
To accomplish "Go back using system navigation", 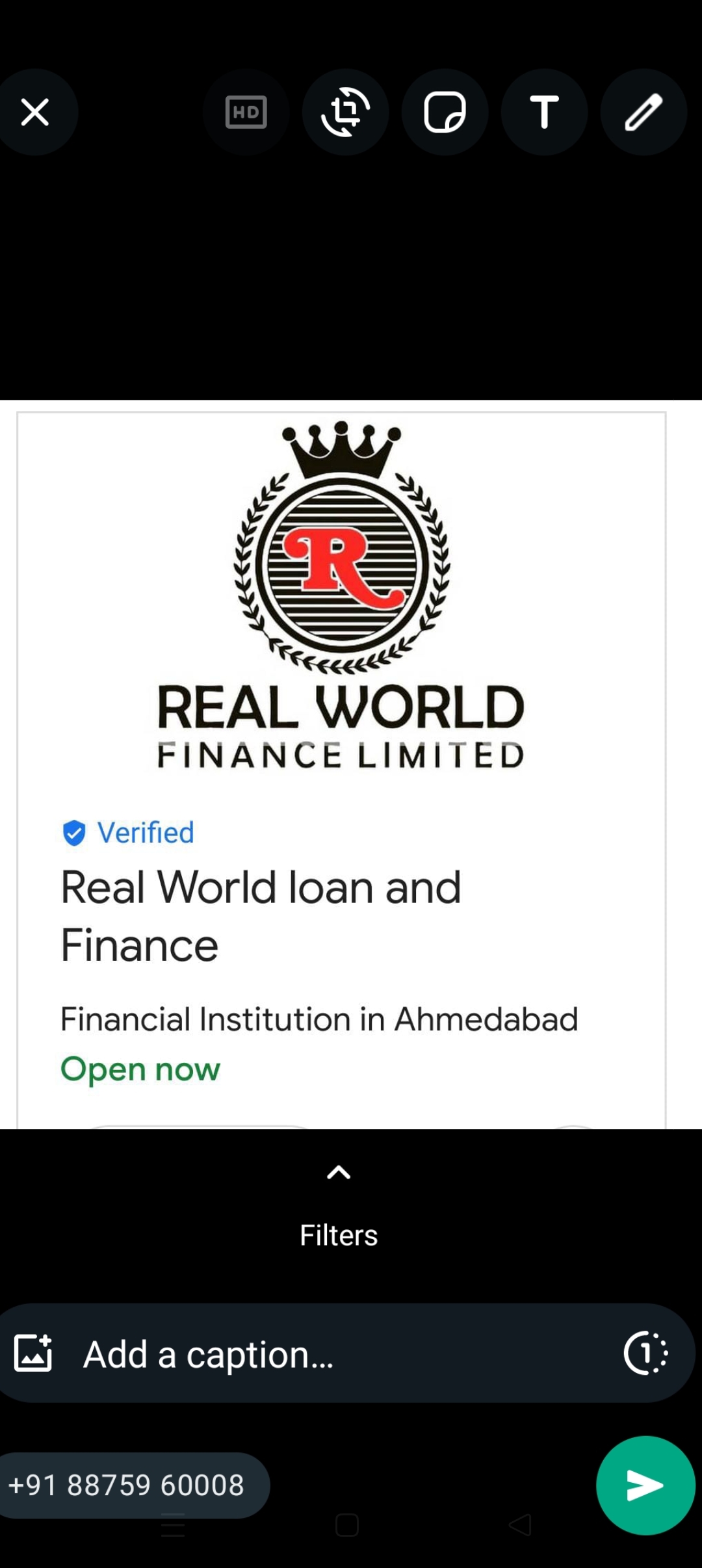I will tap(520, 1525).
